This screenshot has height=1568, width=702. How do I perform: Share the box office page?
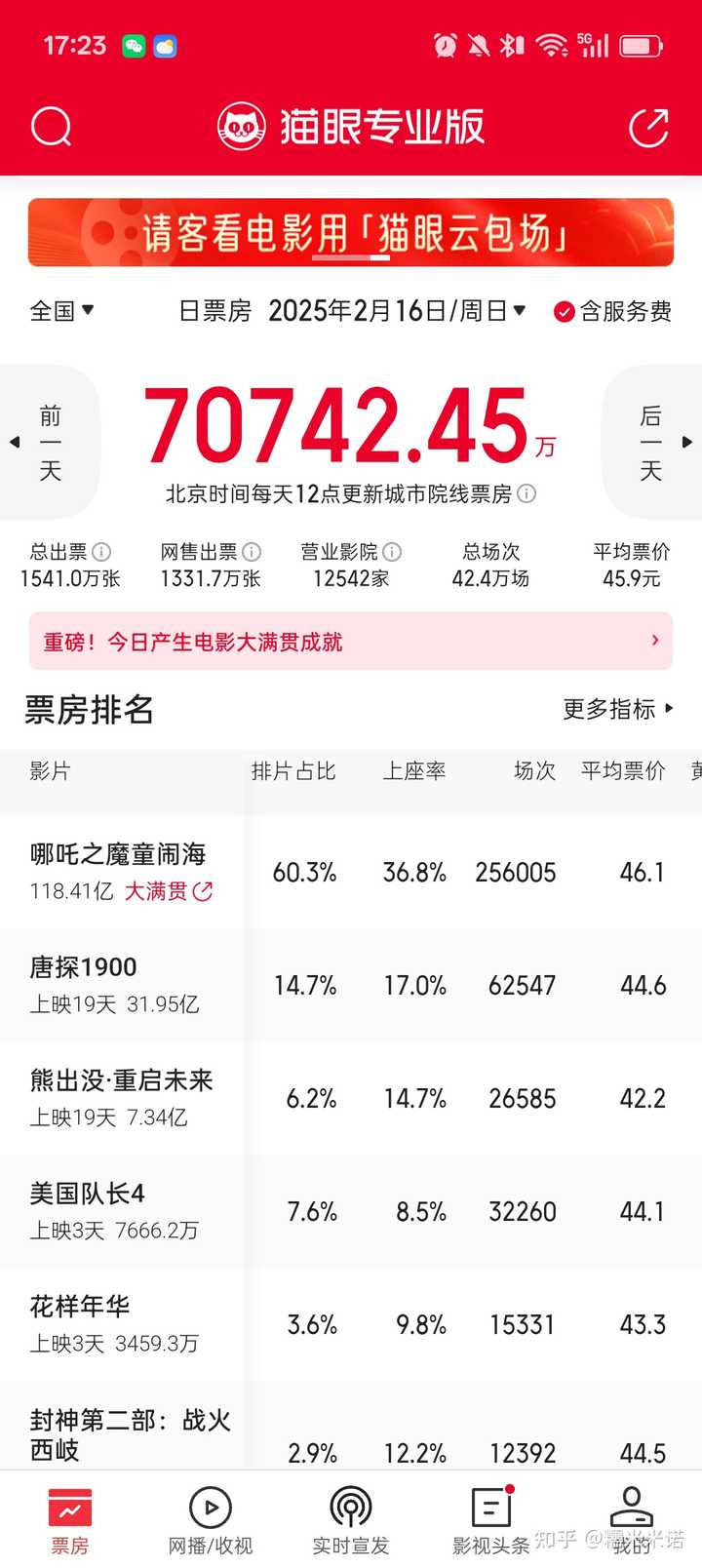tap(648, 128)
